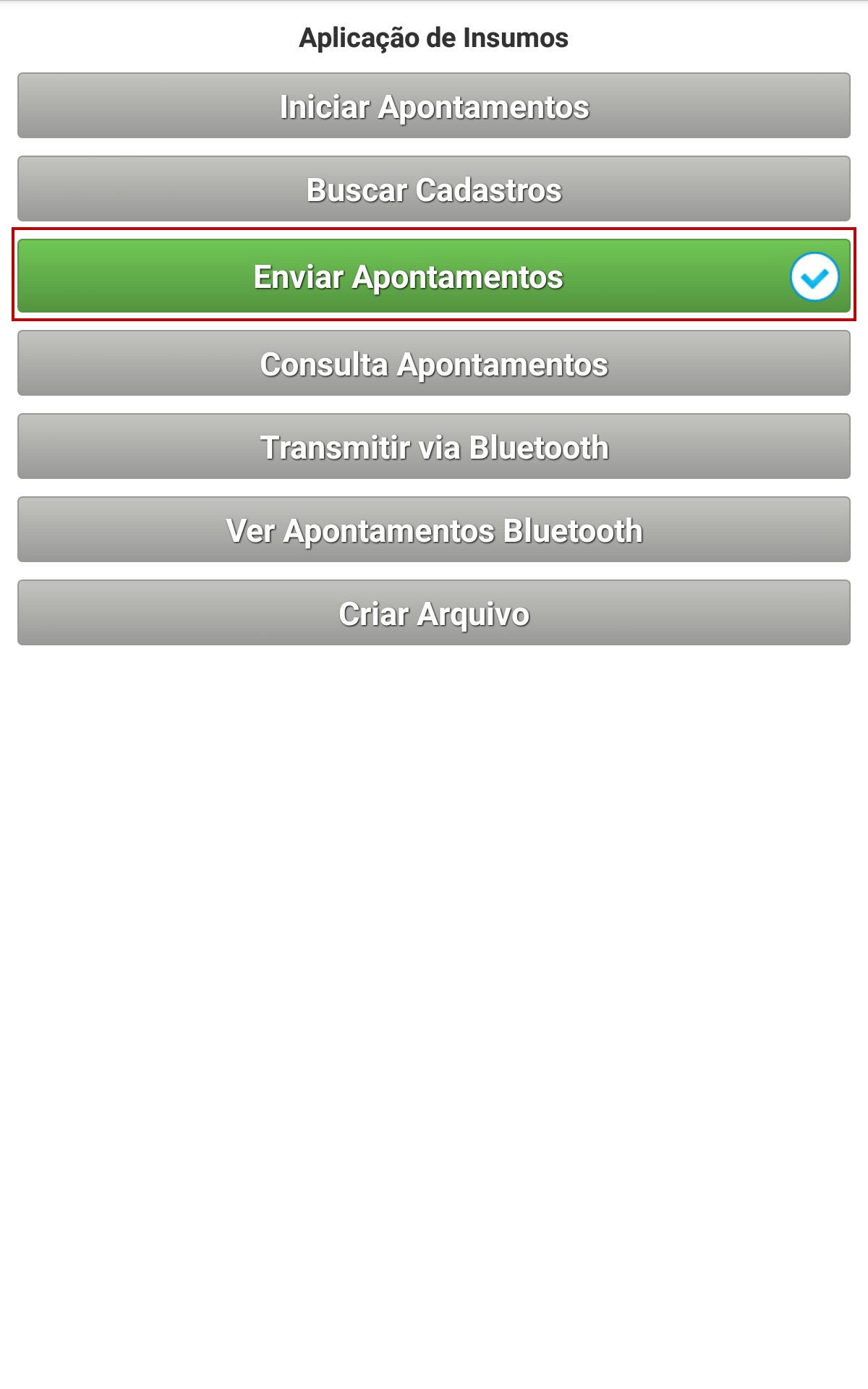The width and height of the screenshot is (868, 1389).
Task: Tap the Iniciar Apontamentos button
Action: [434, 106]
